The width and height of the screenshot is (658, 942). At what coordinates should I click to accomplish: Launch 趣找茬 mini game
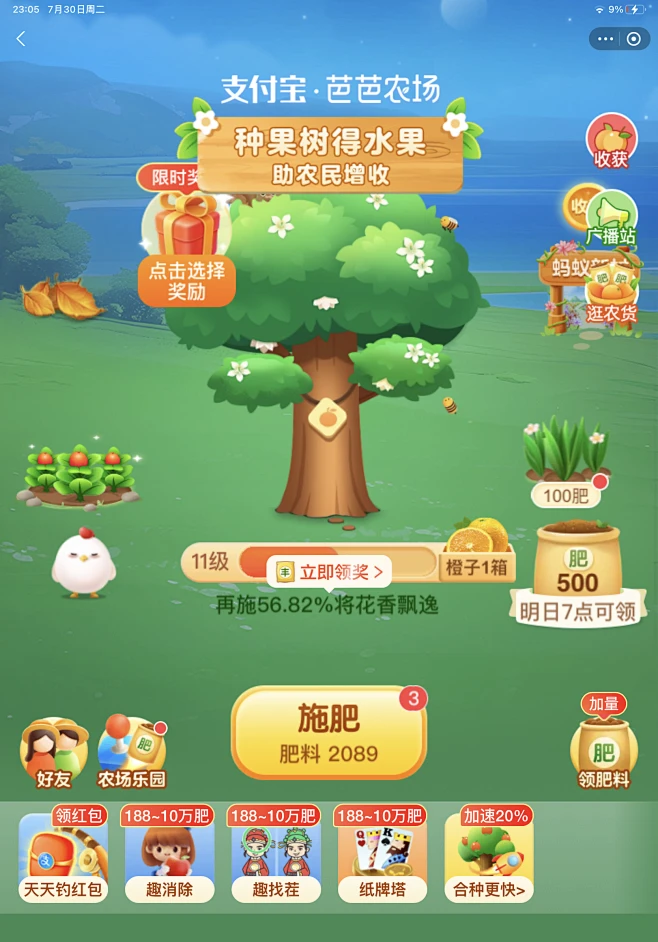coord(275,858)
